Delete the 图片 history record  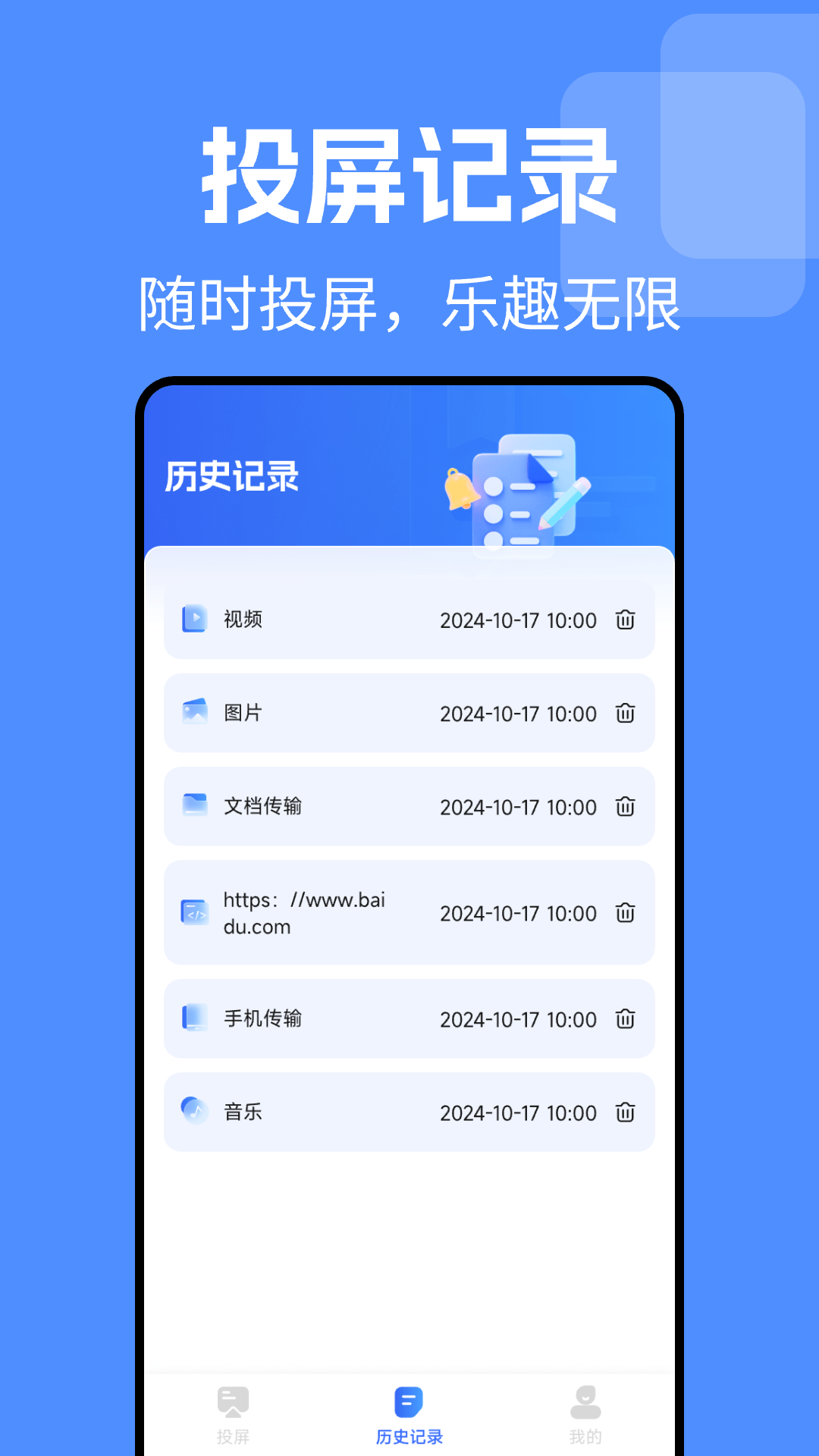pos(625,713)
